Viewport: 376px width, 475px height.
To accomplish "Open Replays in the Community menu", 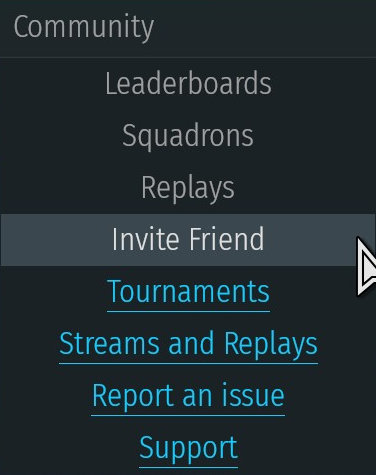I will (188, 188).
